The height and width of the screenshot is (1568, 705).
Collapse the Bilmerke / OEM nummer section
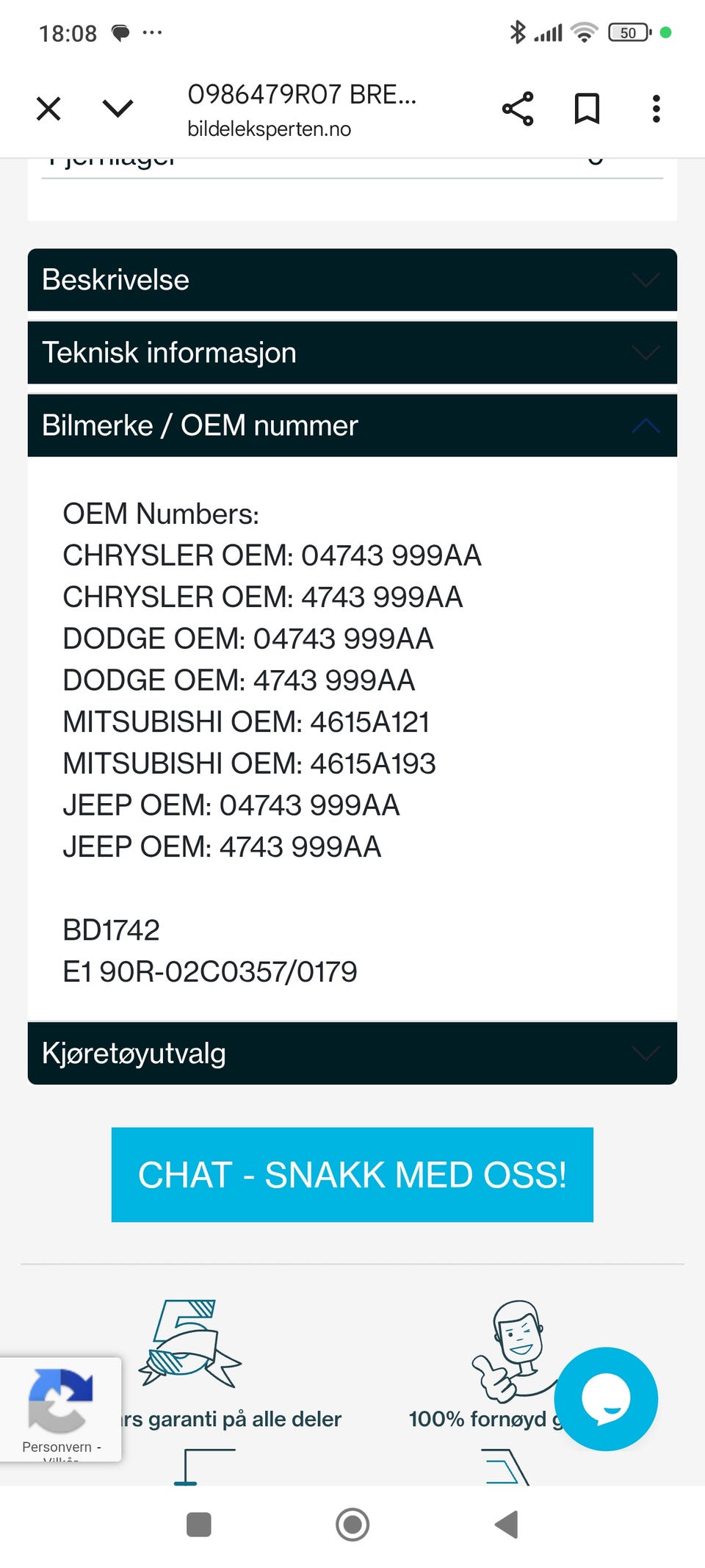[352, 425]
